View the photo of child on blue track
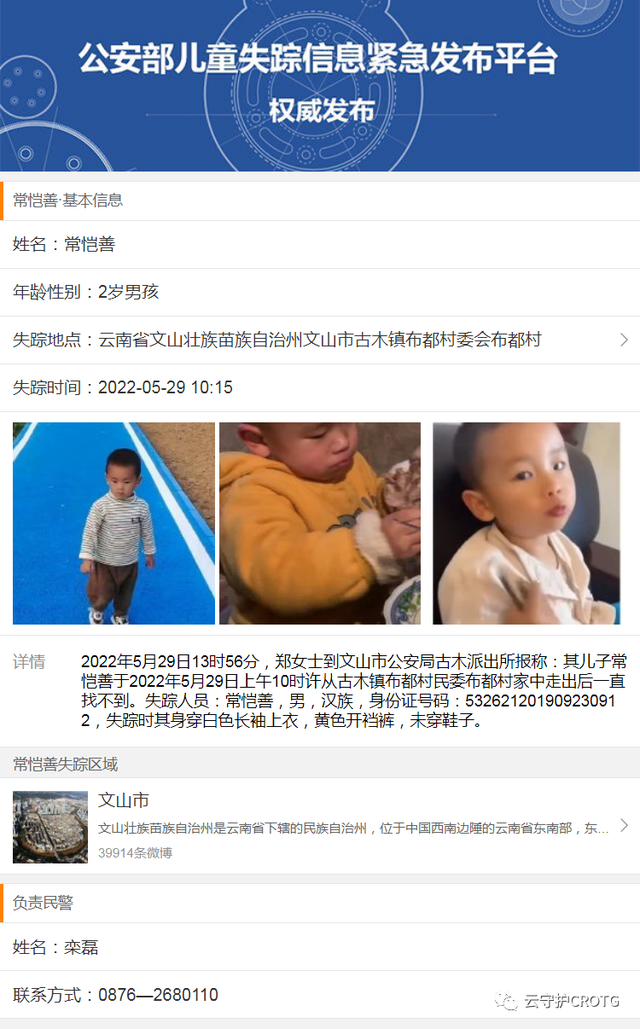The width and height of the screenshot is (640, 1029). [x=113, y=523]
